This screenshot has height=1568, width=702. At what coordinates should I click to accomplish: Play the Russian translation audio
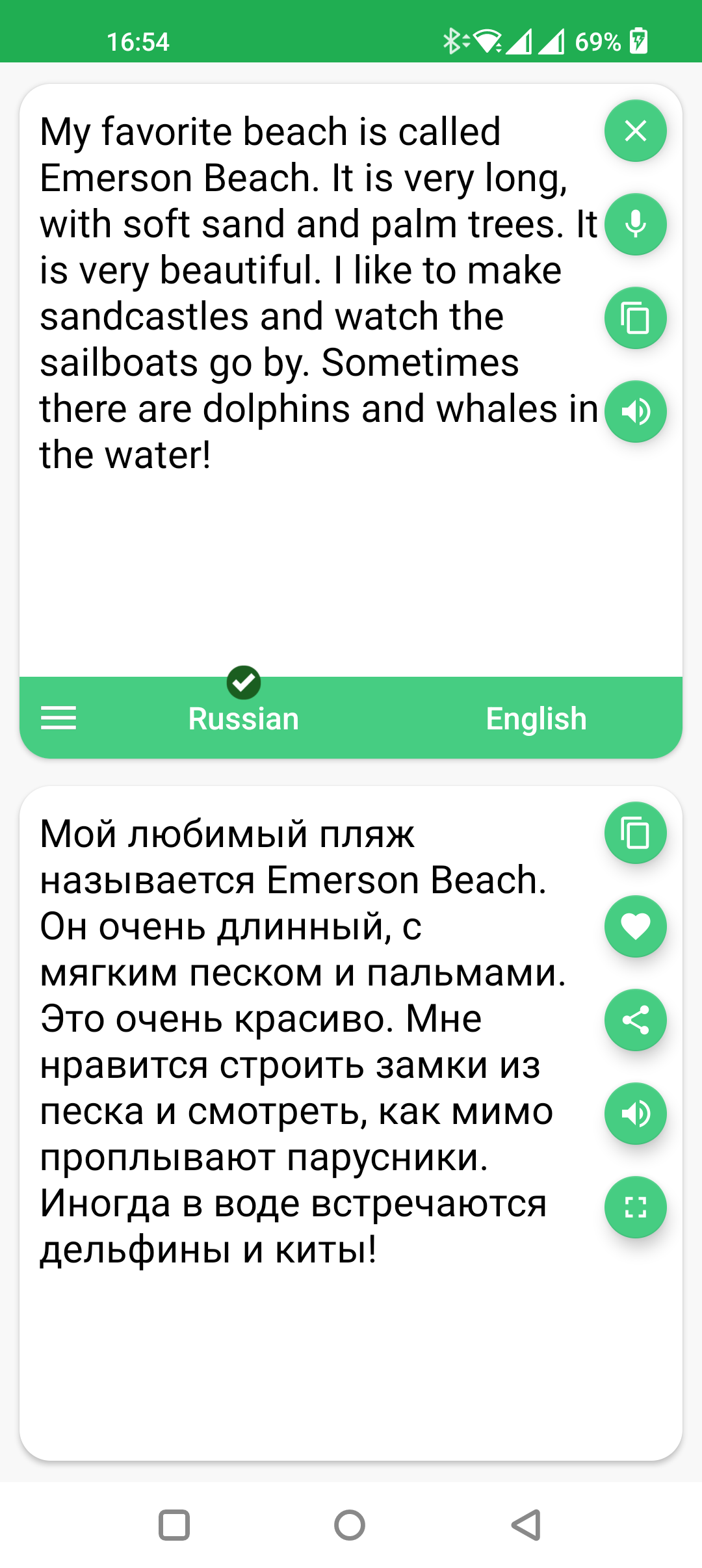pos(635,1114)
